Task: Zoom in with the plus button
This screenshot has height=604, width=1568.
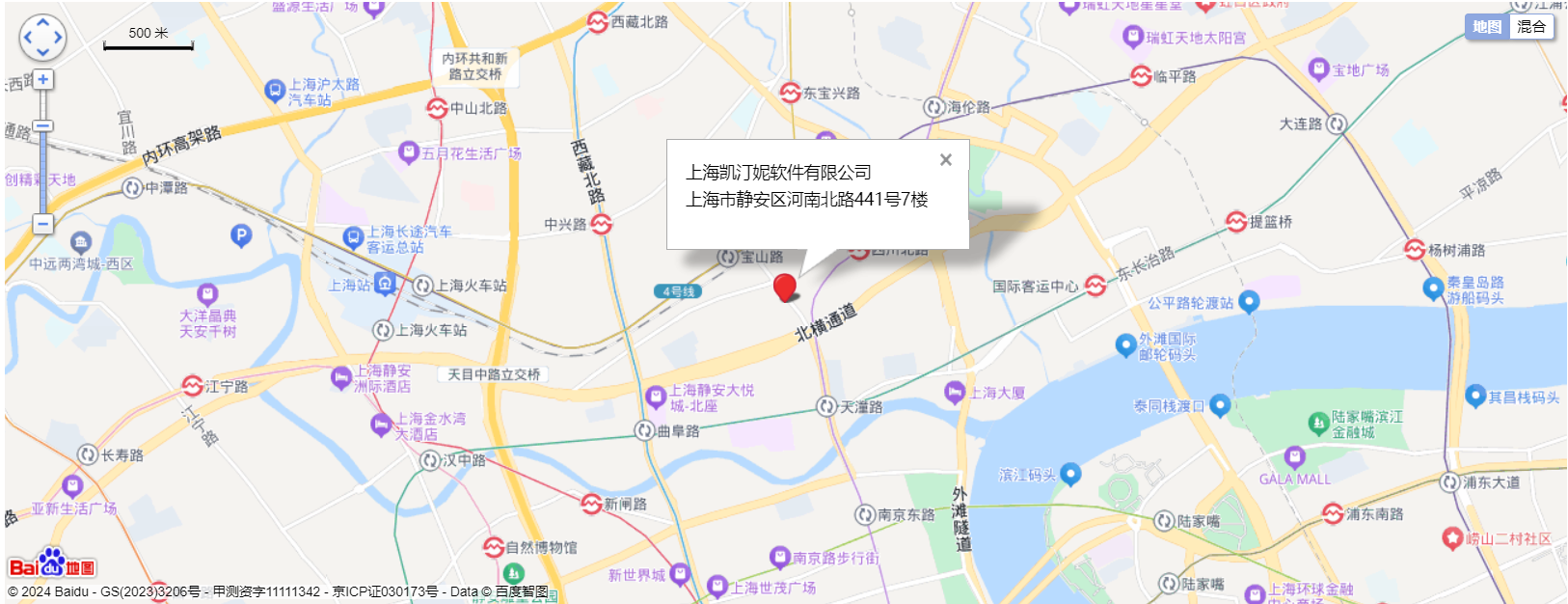Action: [x=43, y=79]
